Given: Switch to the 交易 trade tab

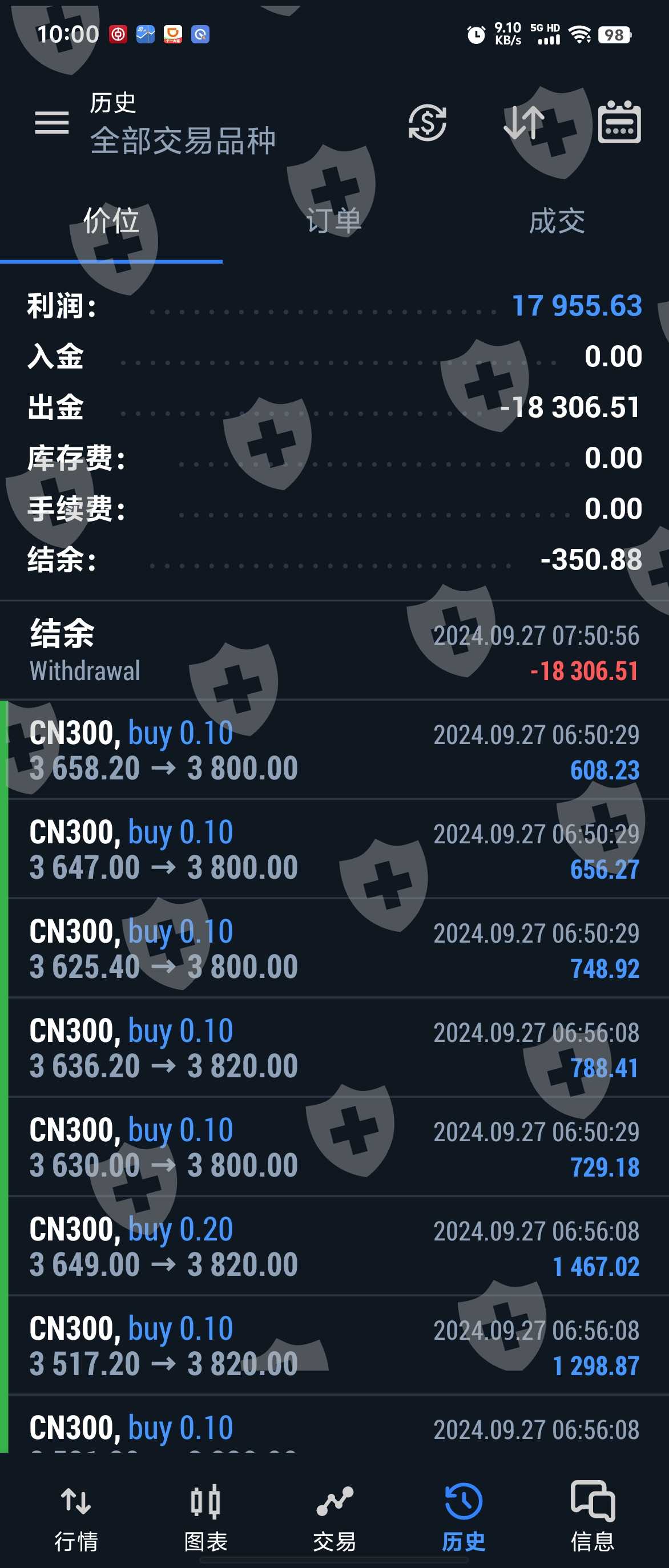Looking at the screenshot, I should (334, 1517).
